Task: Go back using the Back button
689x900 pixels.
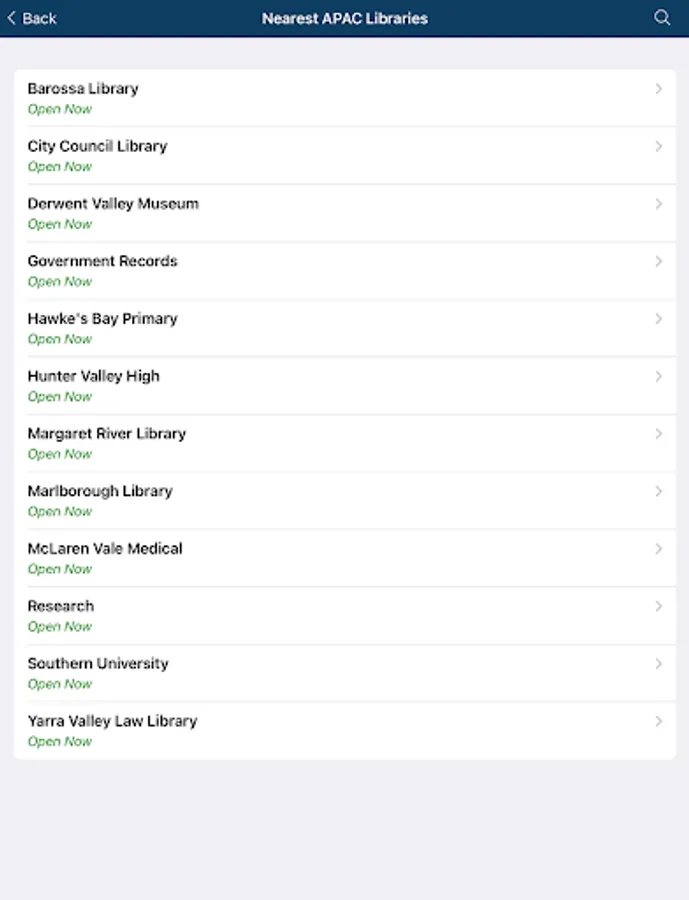Action: tap(32, 18)
